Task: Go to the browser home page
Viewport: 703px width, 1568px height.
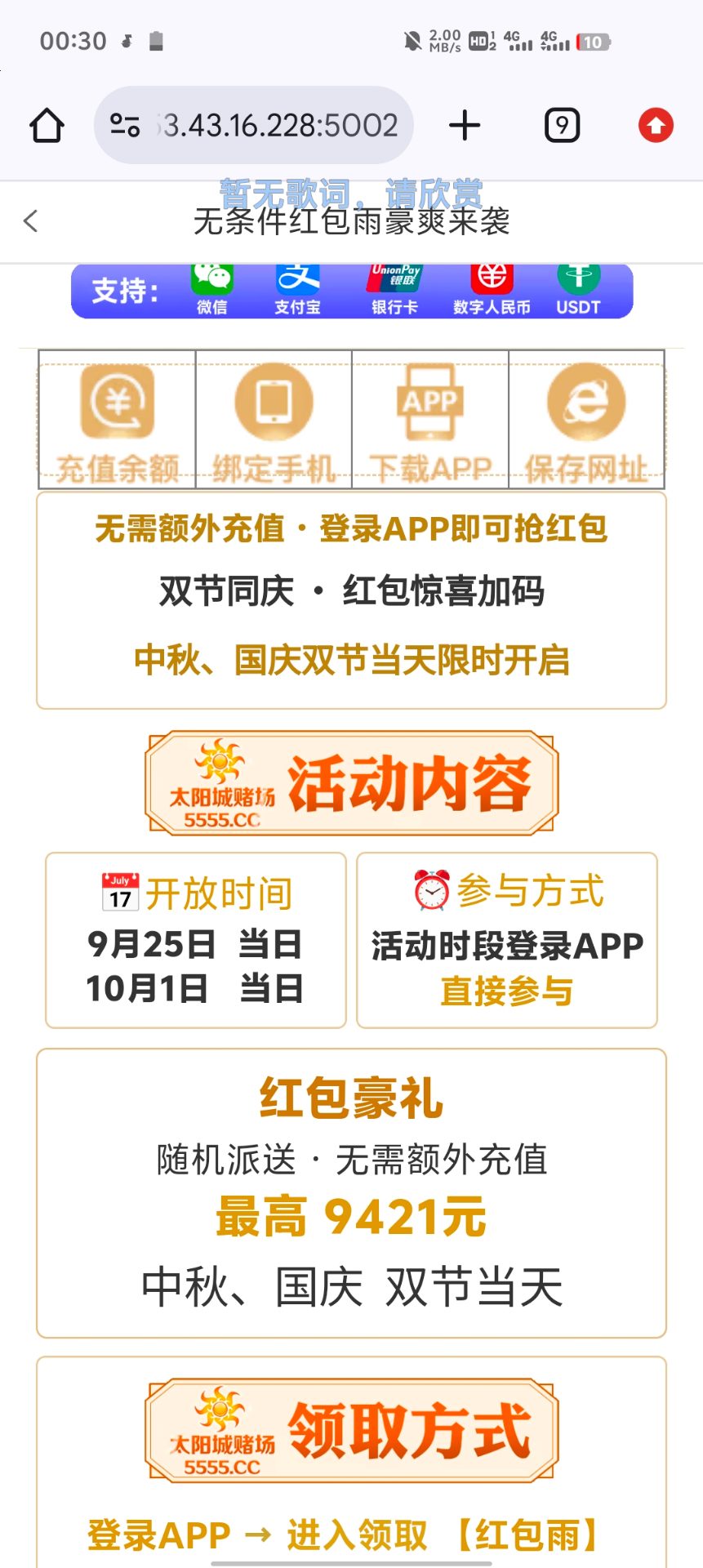Action: click(x=47, y=126)
